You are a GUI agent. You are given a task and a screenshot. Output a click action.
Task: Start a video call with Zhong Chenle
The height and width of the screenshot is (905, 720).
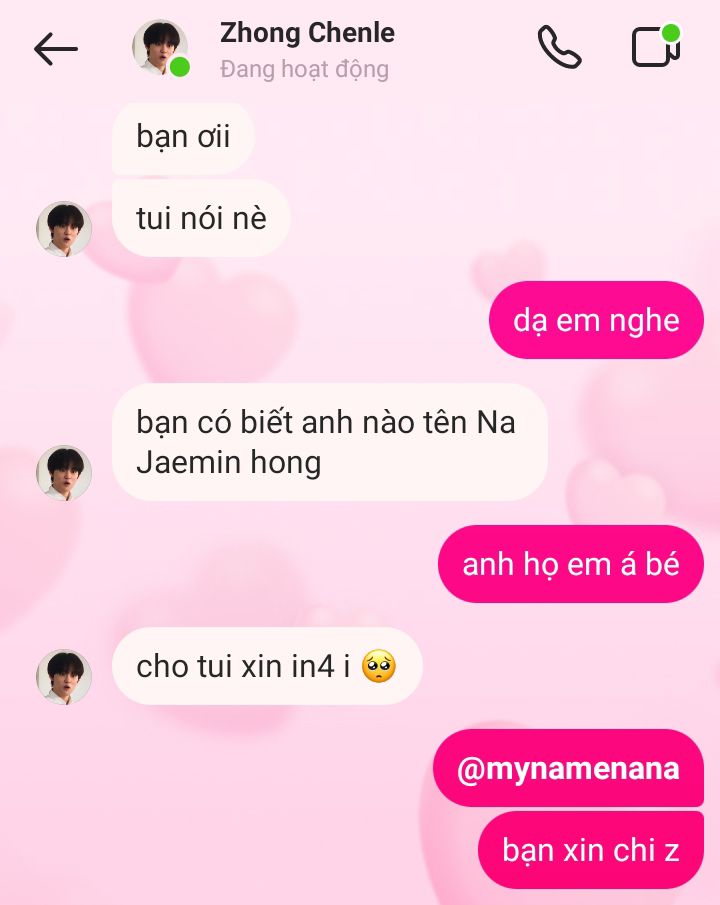click(x=655, y=47)
